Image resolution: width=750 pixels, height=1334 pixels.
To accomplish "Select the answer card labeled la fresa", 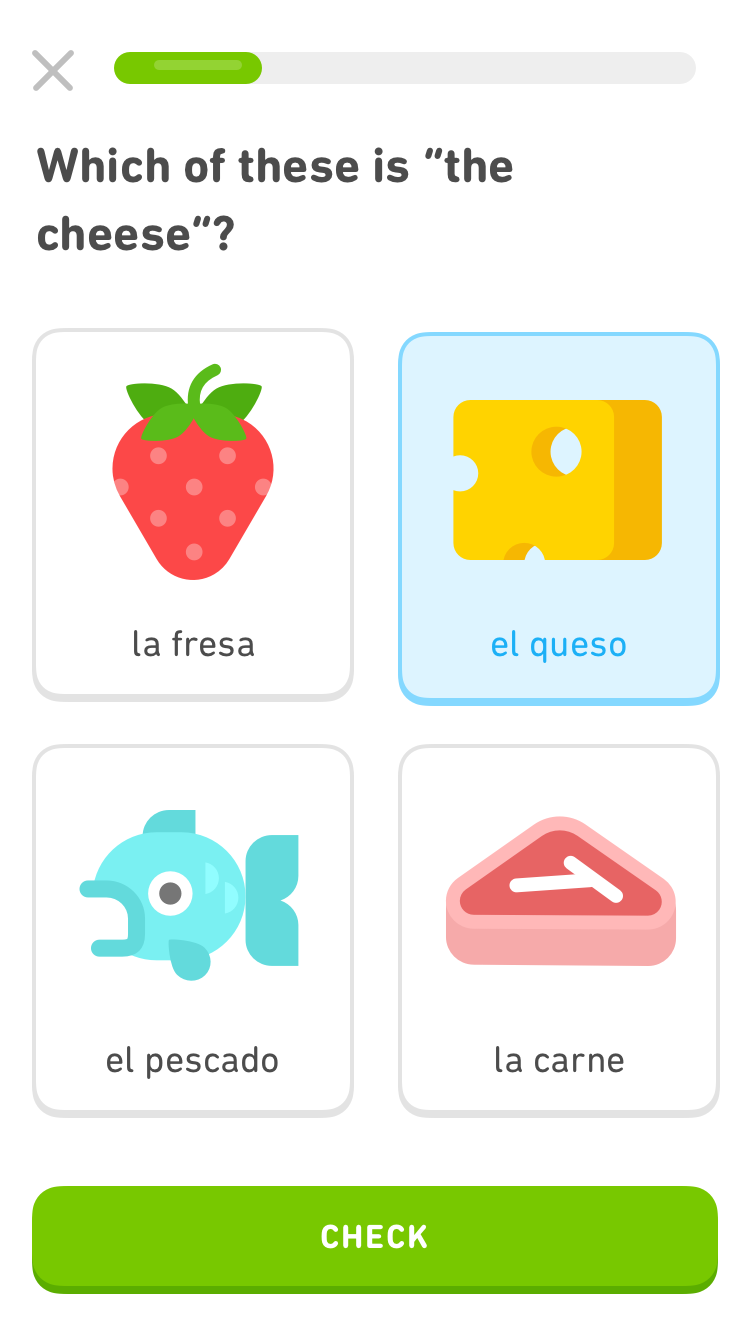I will point(192,514).
